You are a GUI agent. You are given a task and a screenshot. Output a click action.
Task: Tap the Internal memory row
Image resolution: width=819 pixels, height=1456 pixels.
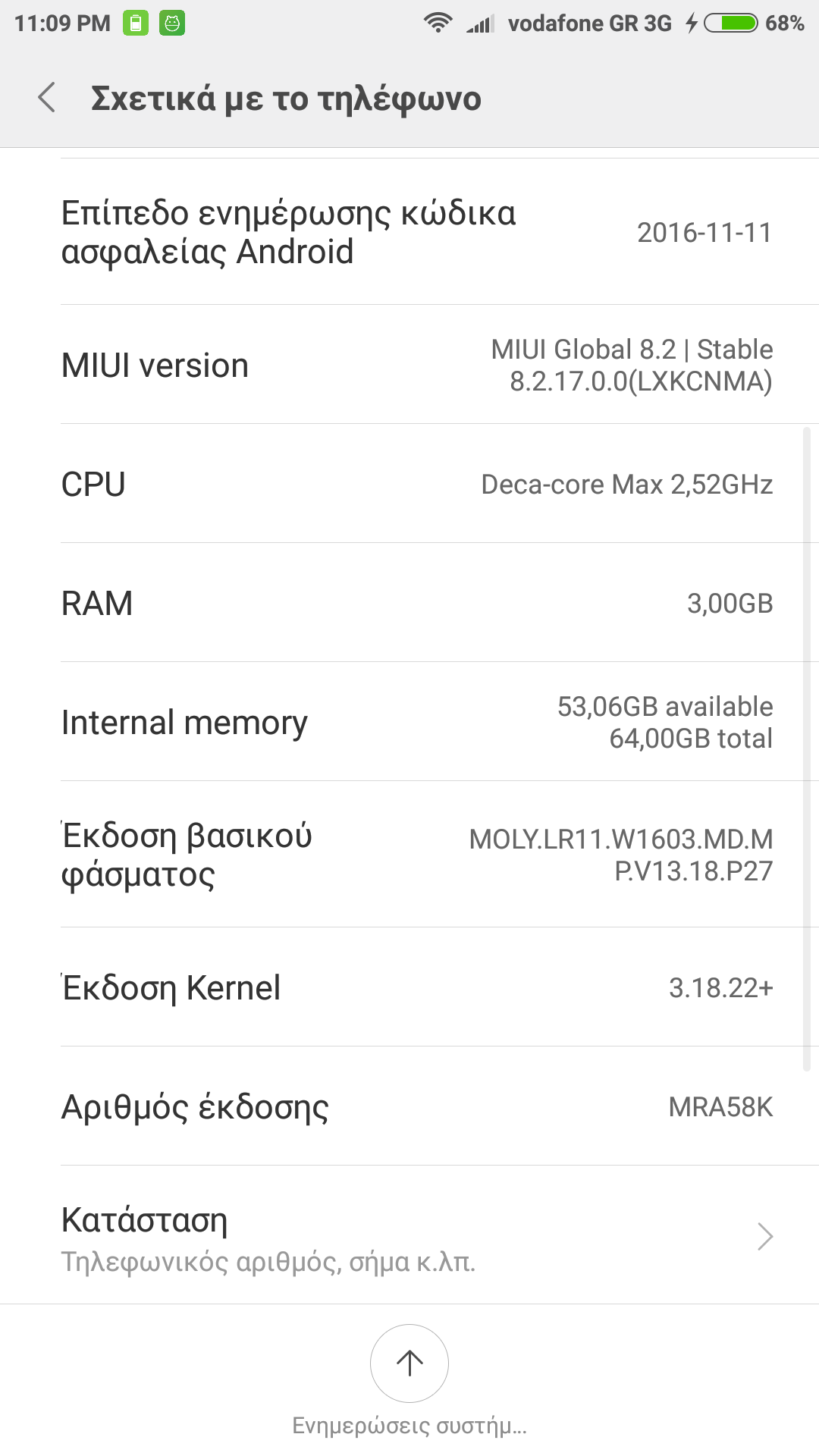click(x=409, y=722)
